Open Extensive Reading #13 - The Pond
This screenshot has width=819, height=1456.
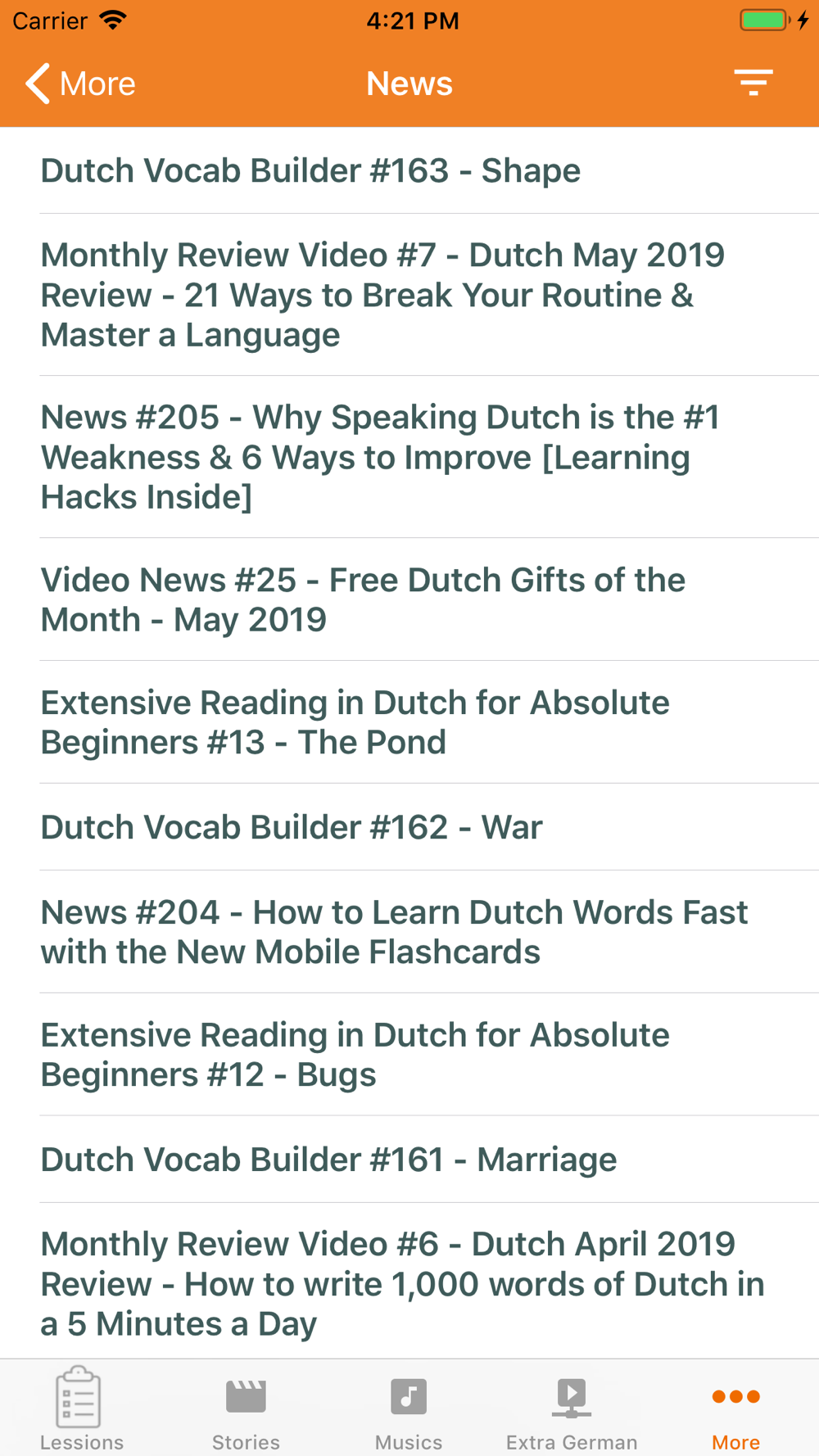point(409,722)
